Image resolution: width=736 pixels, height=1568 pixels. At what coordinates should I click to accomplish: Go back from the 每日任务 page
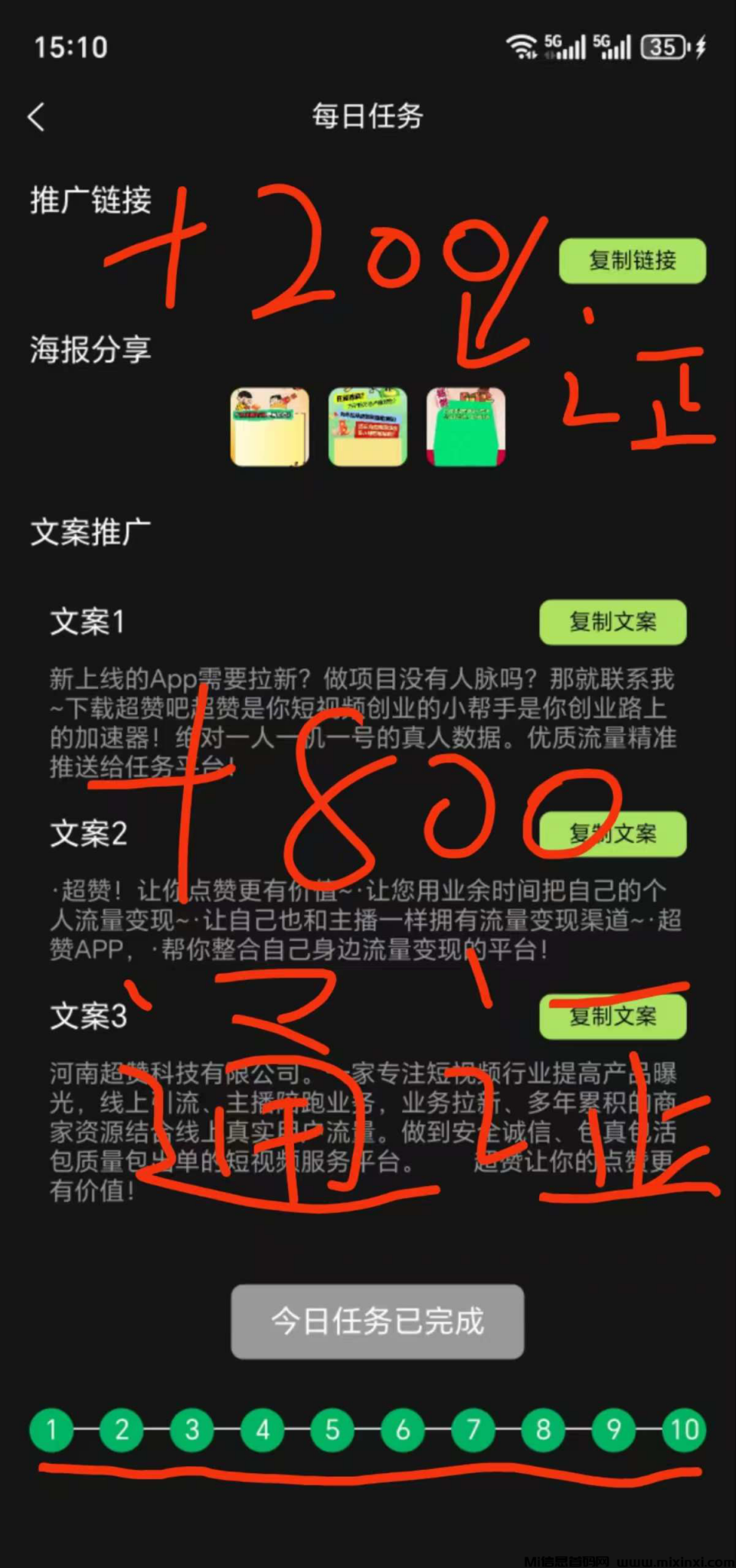click(36, 117)
